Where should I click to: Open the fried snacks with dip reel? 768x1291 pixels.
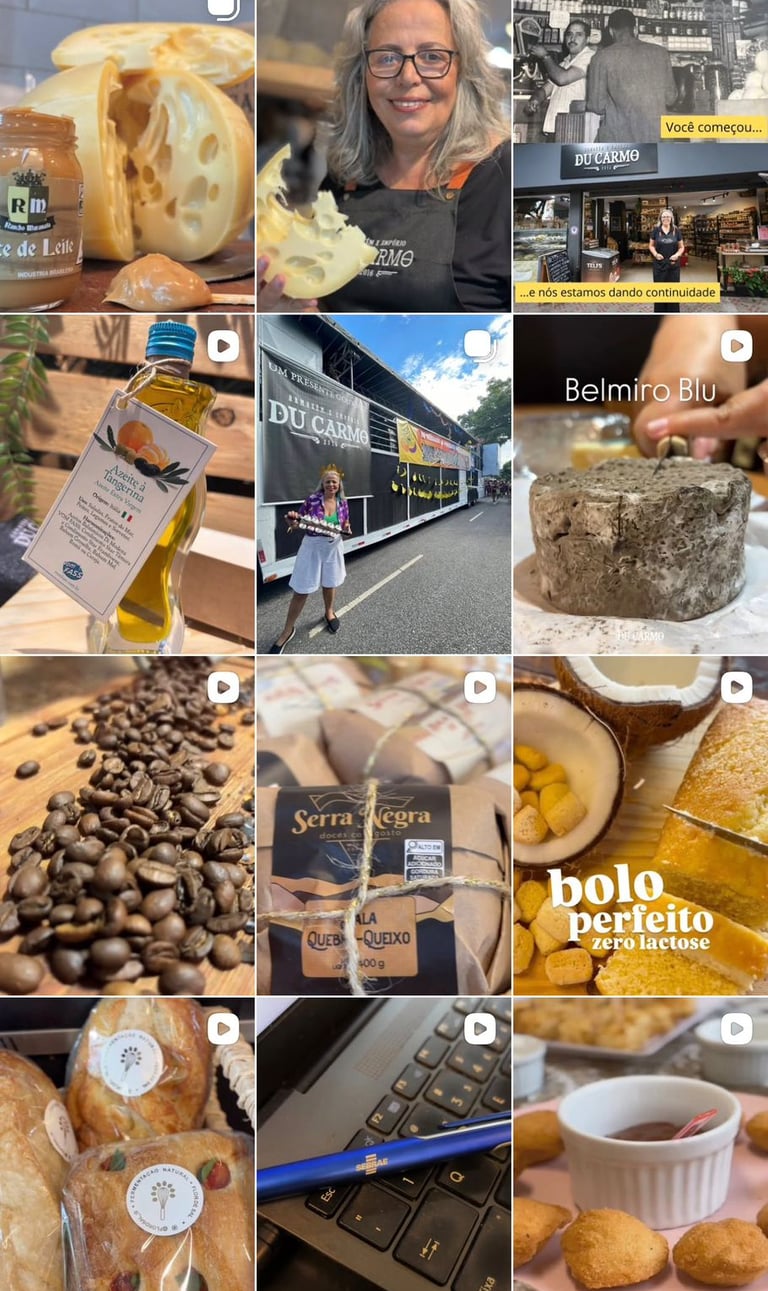[641, 1144]
